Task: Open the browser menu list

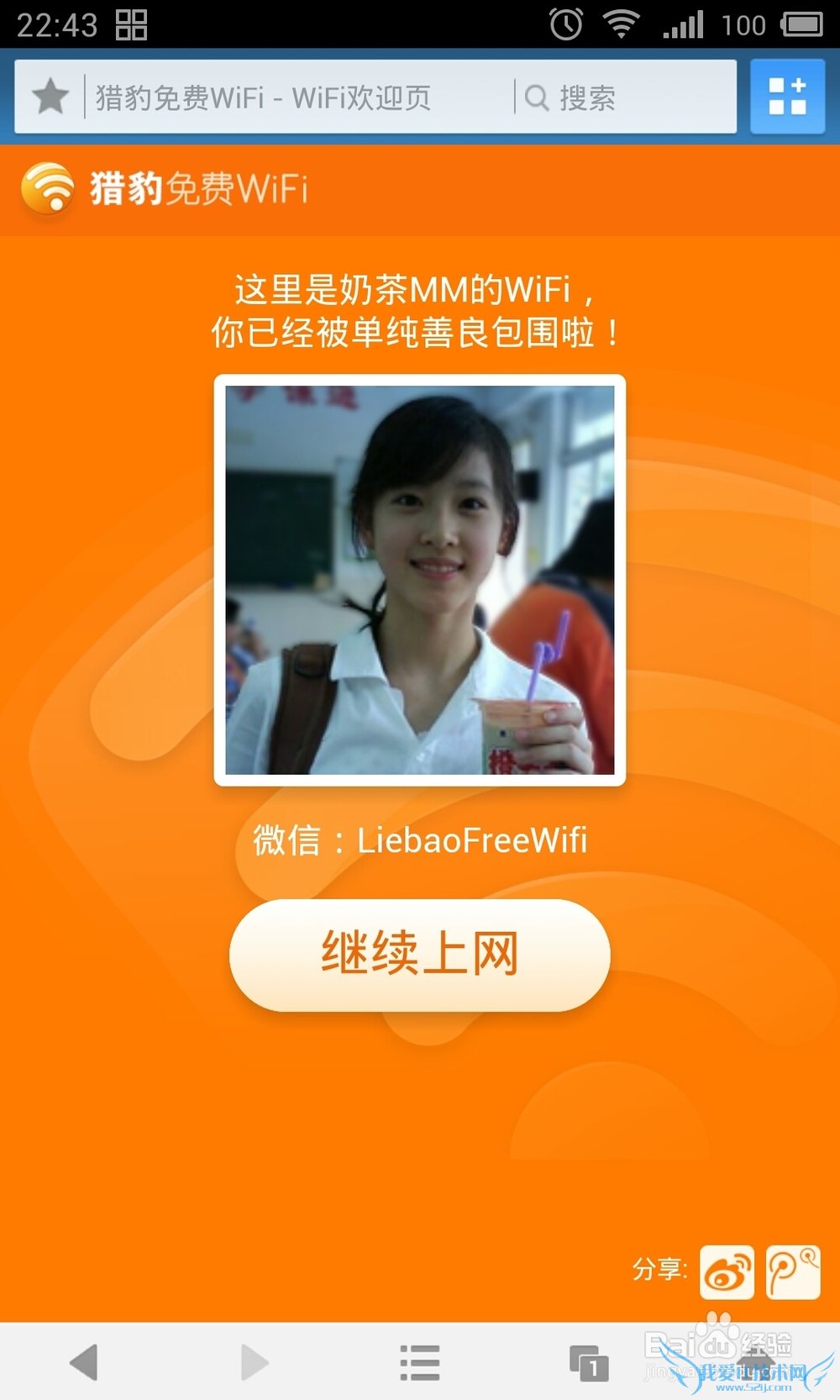Action: 420,1361
